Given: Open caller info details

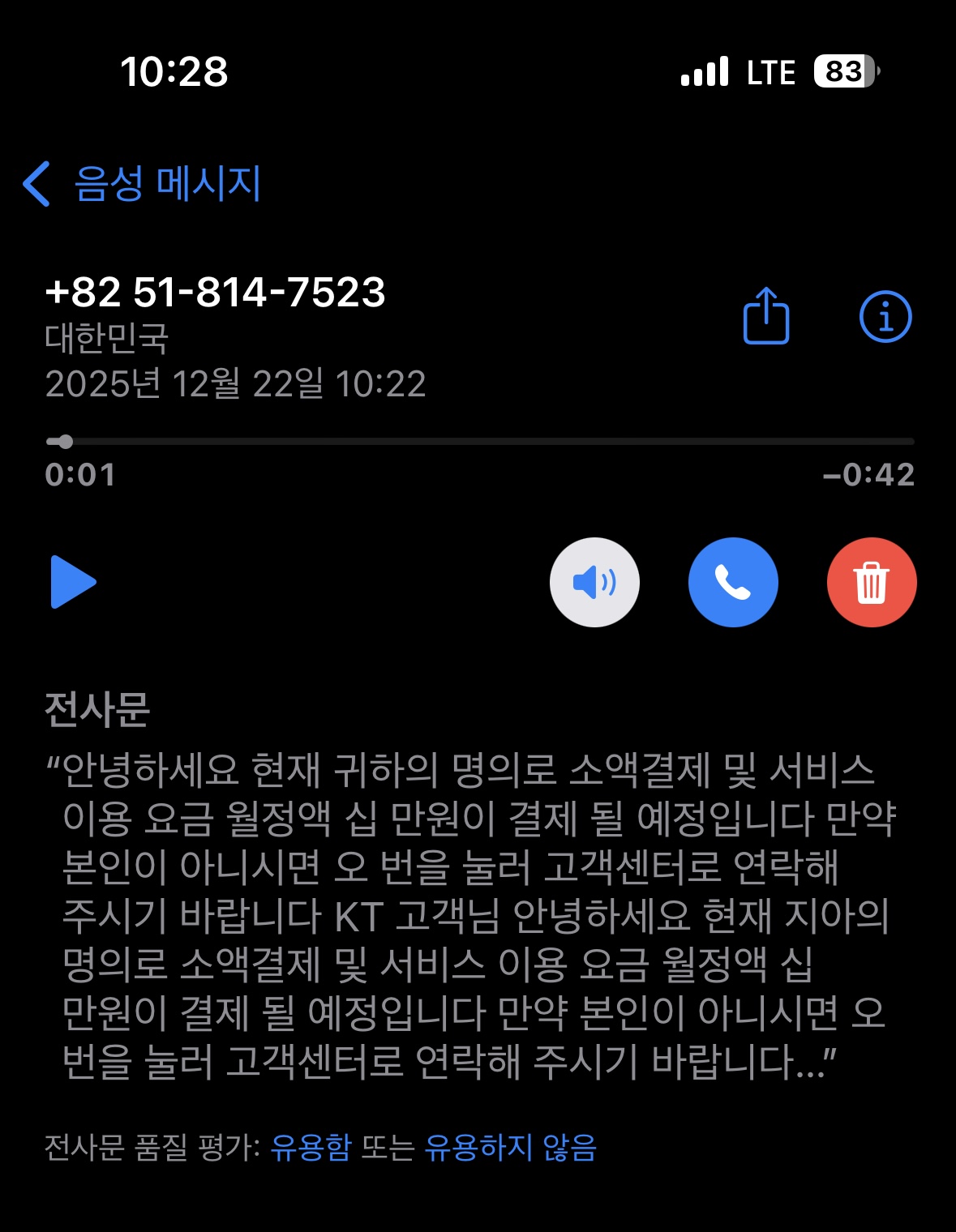Looking at the screenshot, I should (x=885, y=316).
